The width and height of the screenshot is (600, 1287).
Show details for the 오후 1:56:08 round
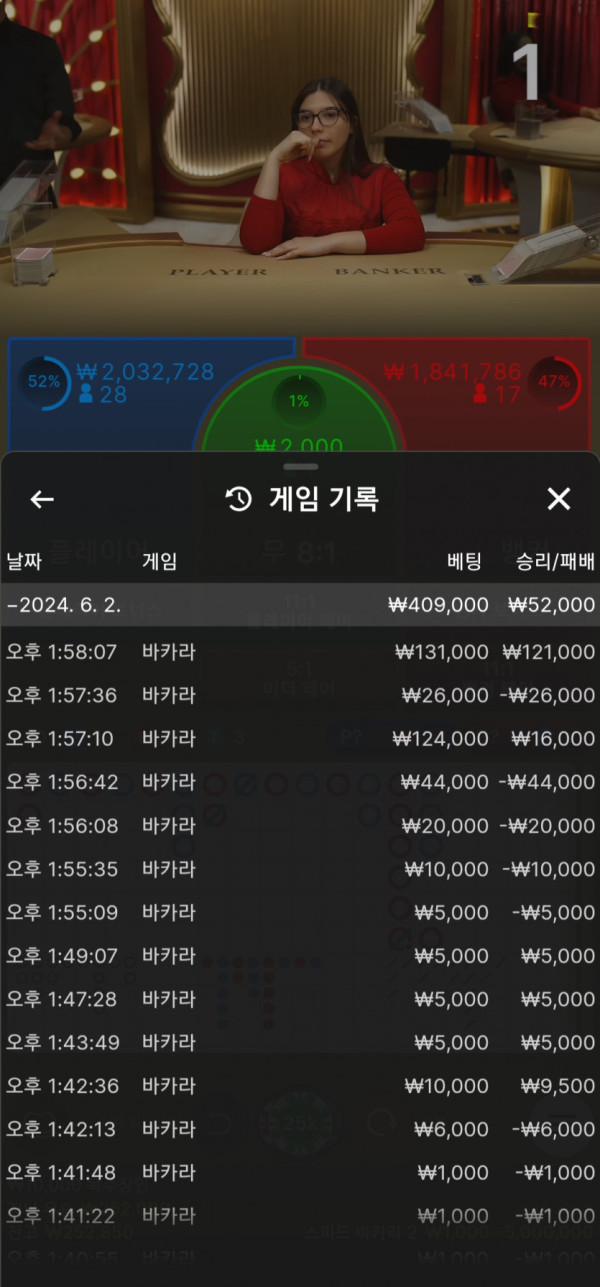[300, 826]
